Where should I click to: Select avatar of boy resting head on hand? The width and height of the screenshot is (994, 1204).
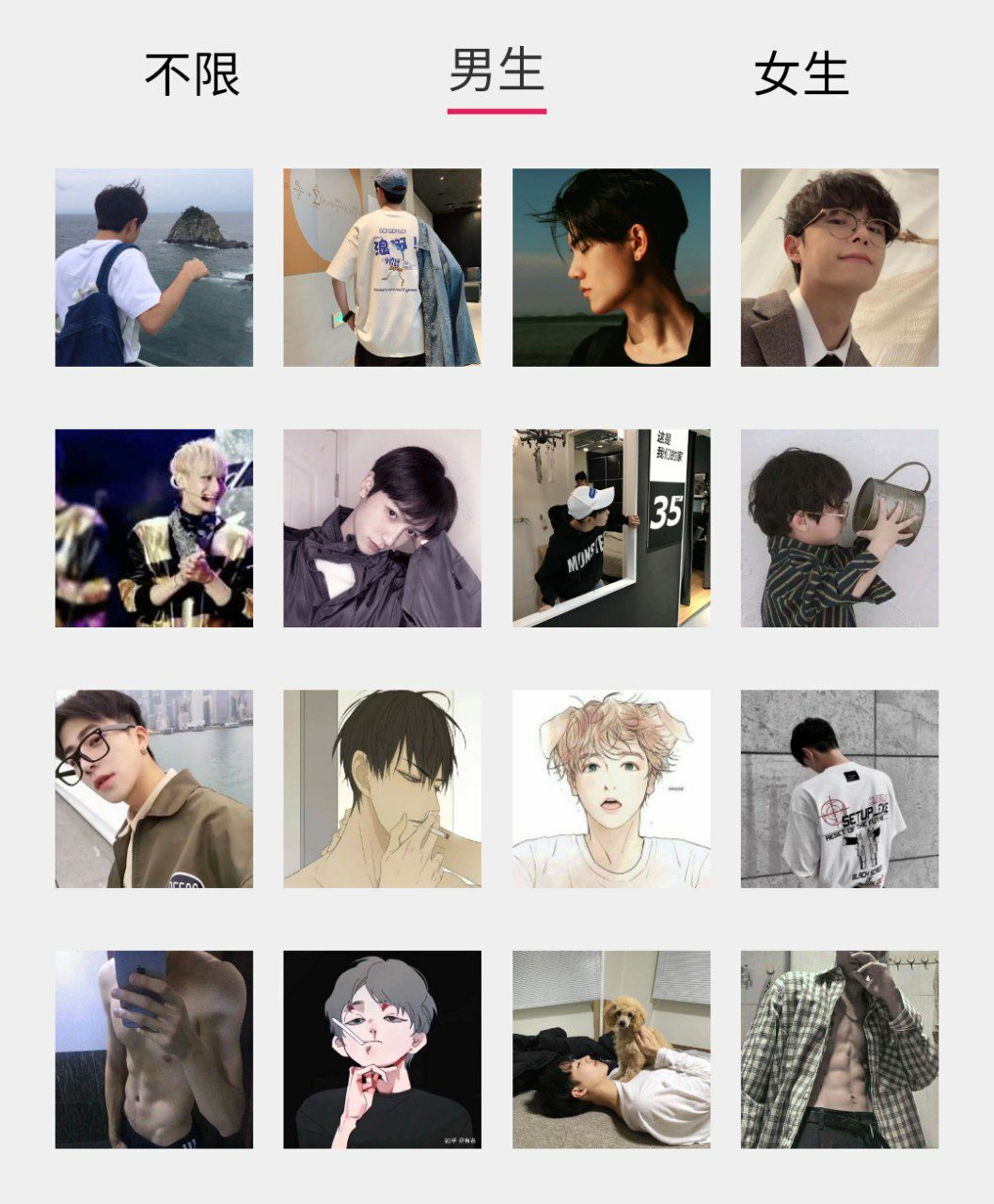coord(382,528)
